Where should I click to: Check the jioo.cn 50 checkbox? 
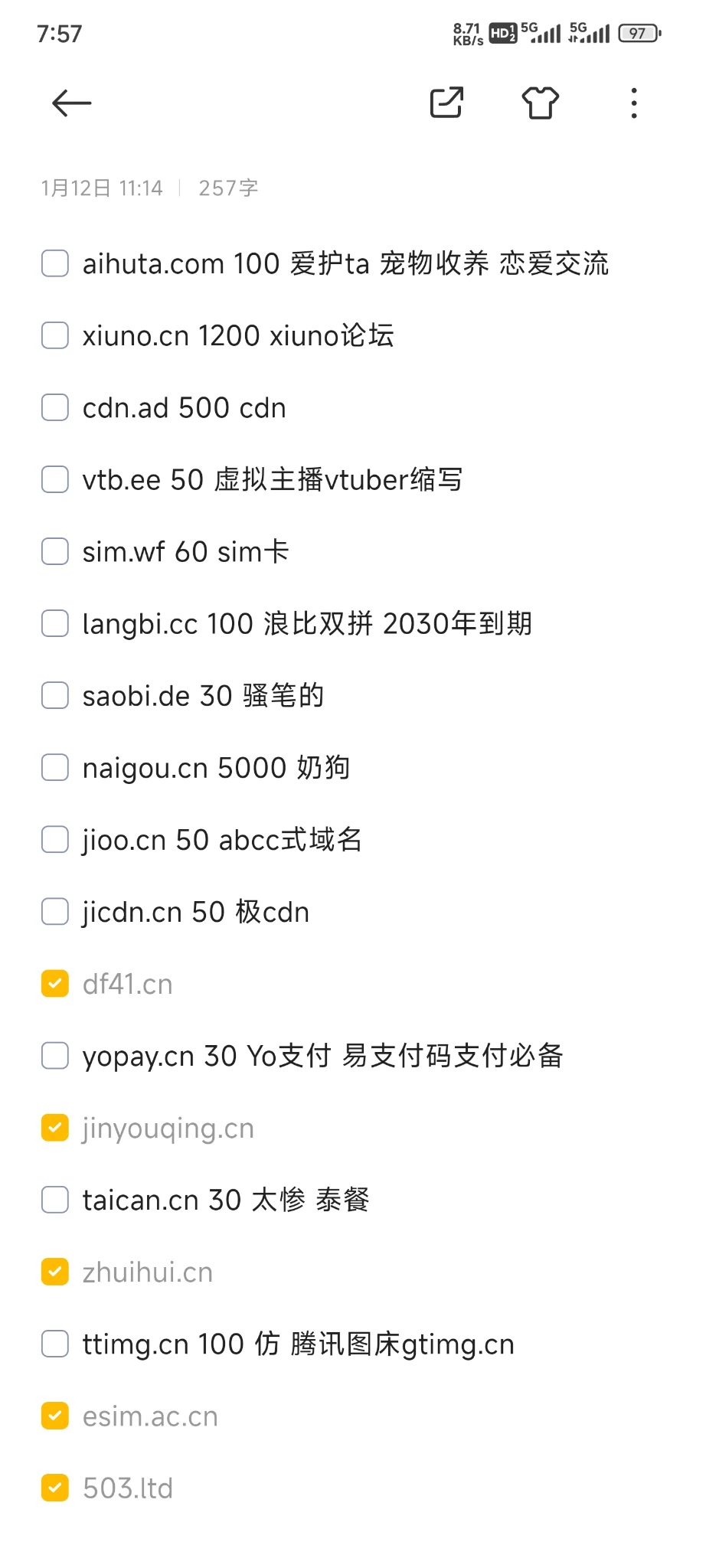coord(55,839)
